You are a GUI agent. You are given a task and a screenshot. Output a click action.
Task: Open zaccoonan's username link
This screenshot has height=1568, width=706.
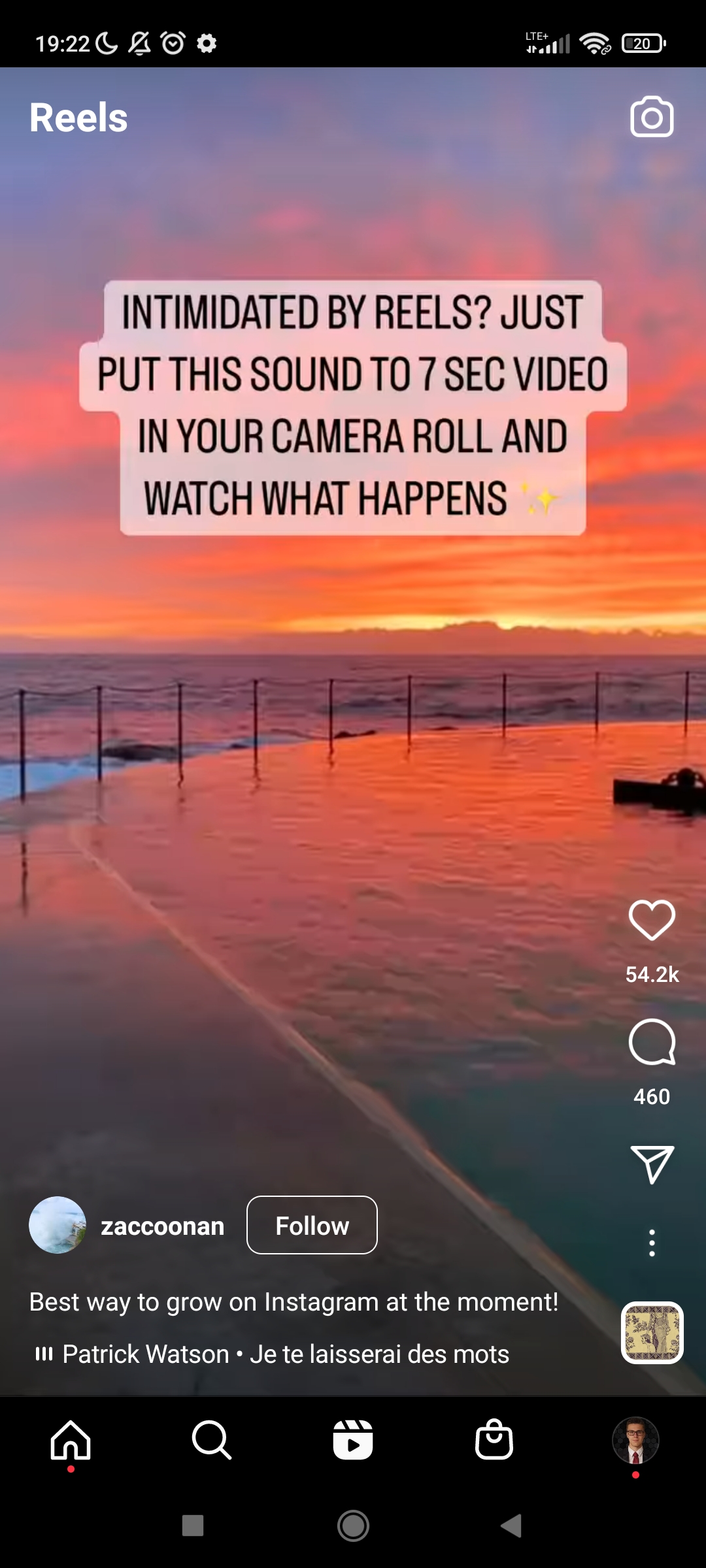pyautogui.click(x=162, y=1225)
